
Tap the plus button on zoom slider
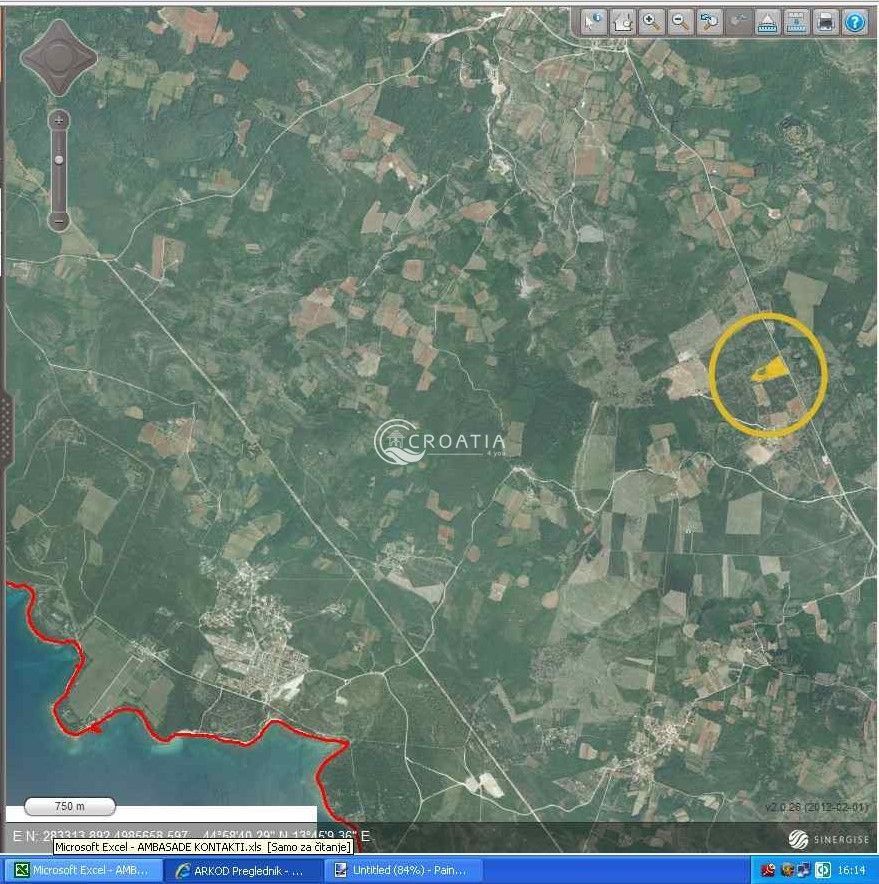coord(59,120)
